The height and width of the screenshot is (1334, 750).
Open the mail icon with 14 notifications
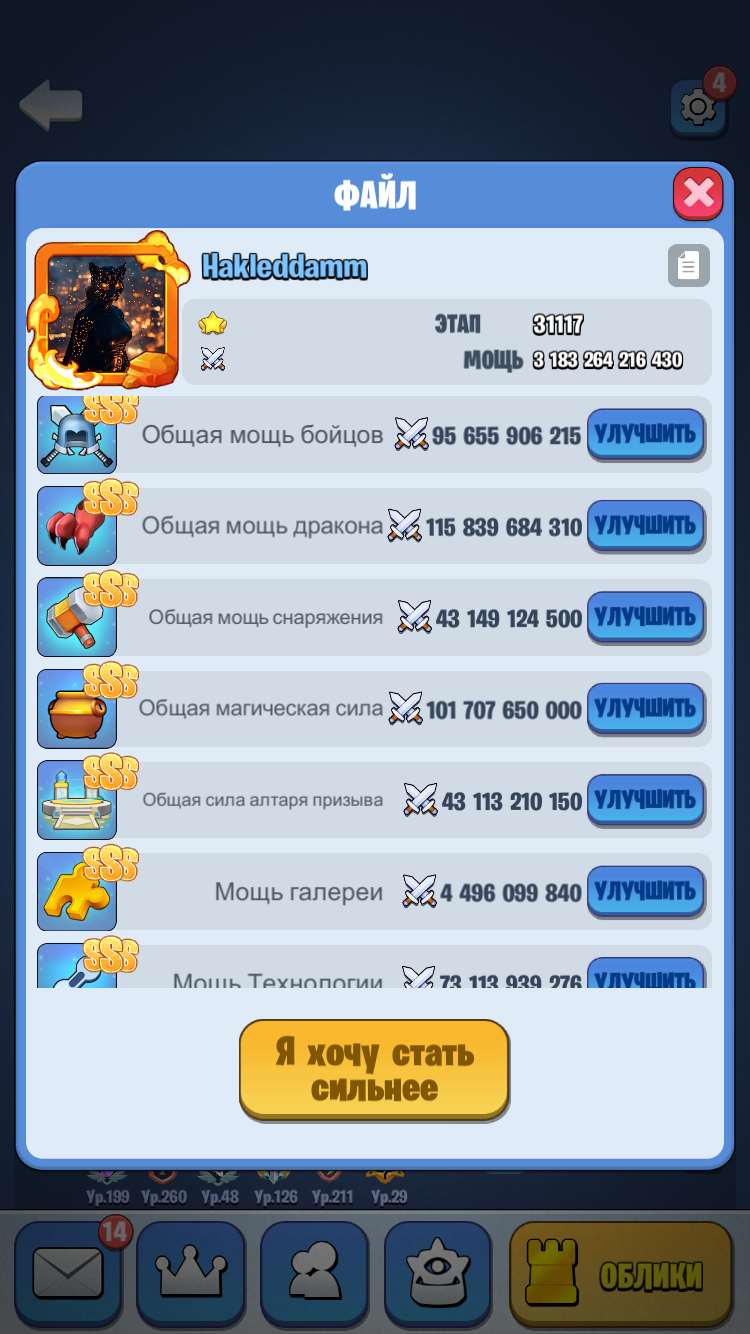tap(66, 1272)
